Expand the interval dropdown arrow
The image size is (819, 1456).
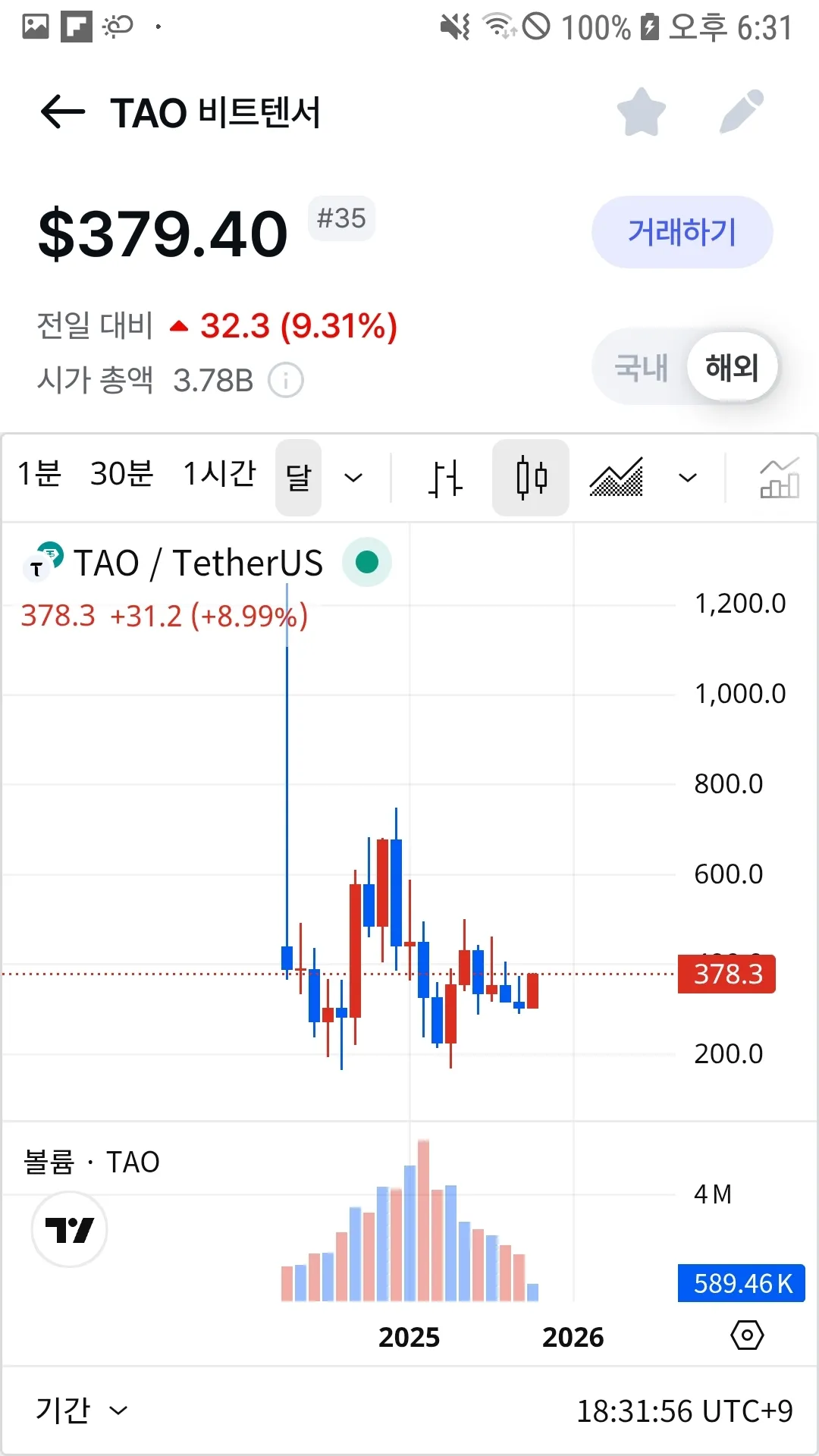(x=353, y=478)
